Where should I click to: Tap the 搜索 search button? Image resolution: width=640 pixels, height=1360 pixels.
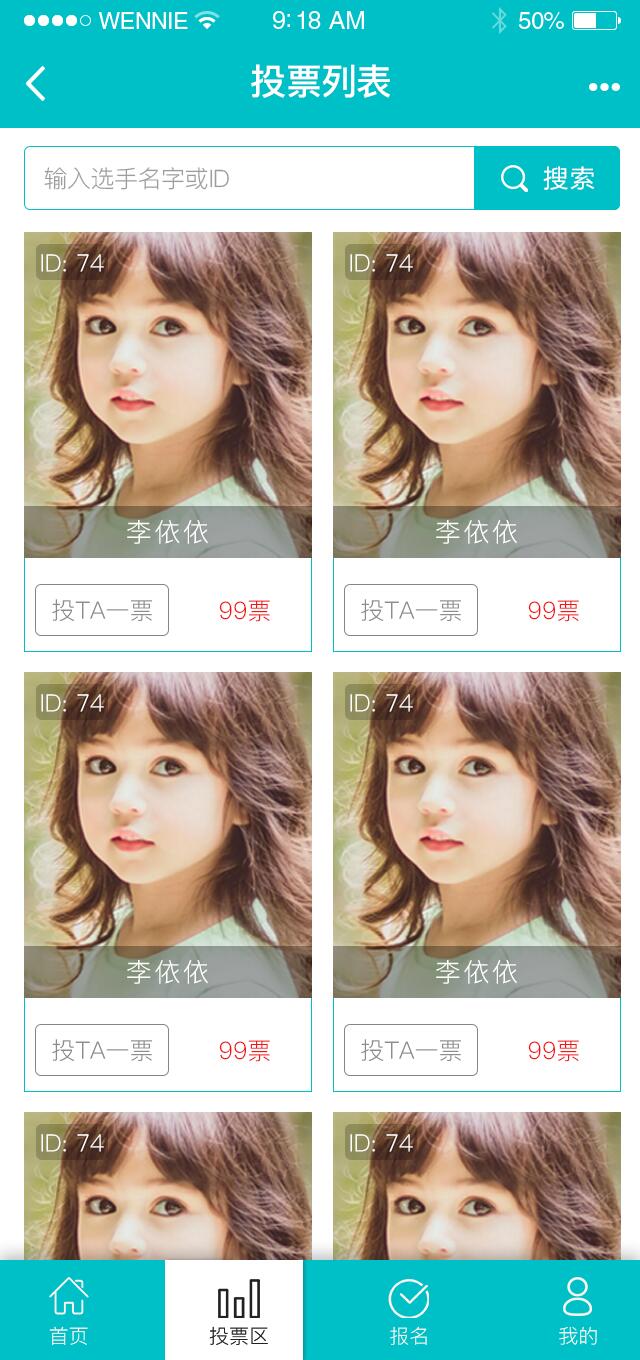[x=547, y=179]
